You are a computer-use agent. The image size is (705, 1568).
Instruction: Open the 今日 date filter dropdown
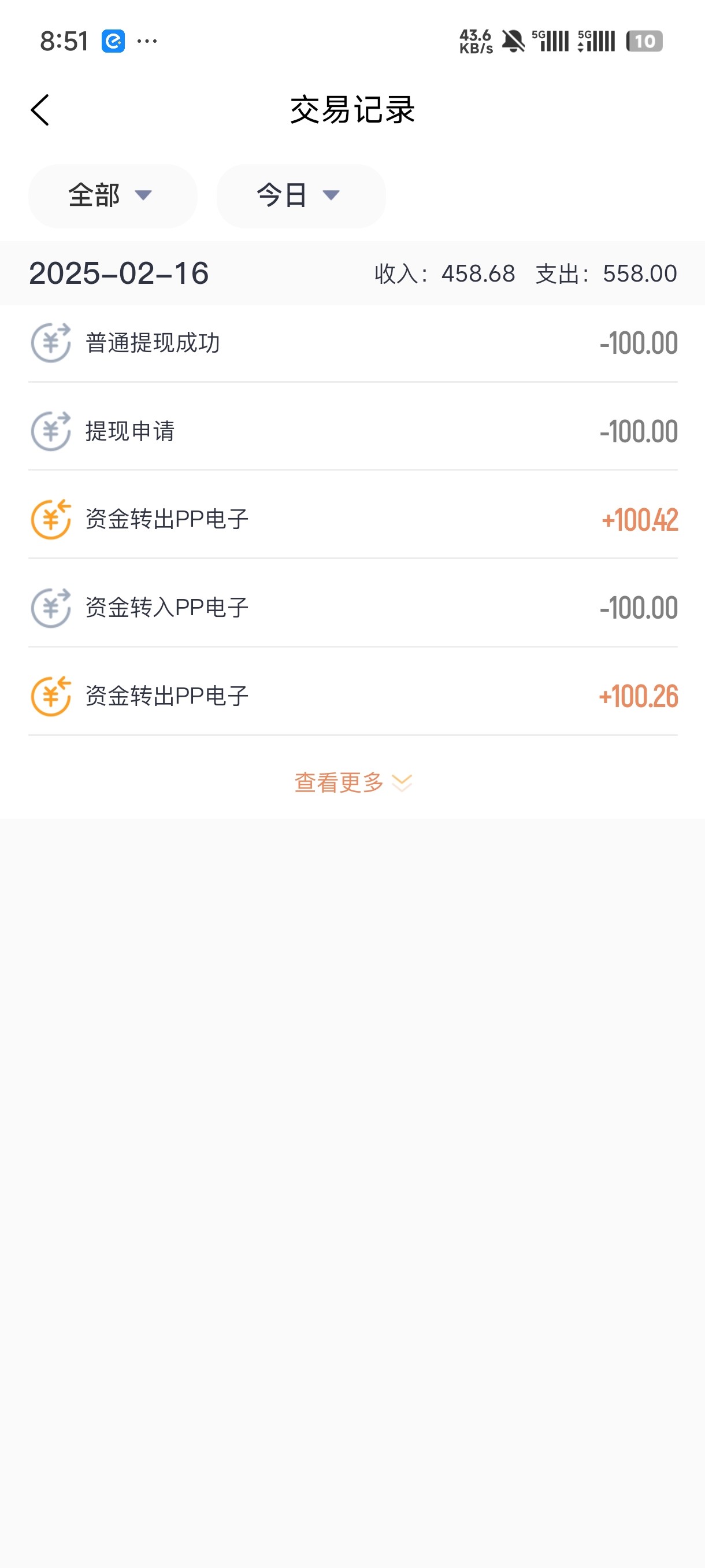click(x=300, y=196)
